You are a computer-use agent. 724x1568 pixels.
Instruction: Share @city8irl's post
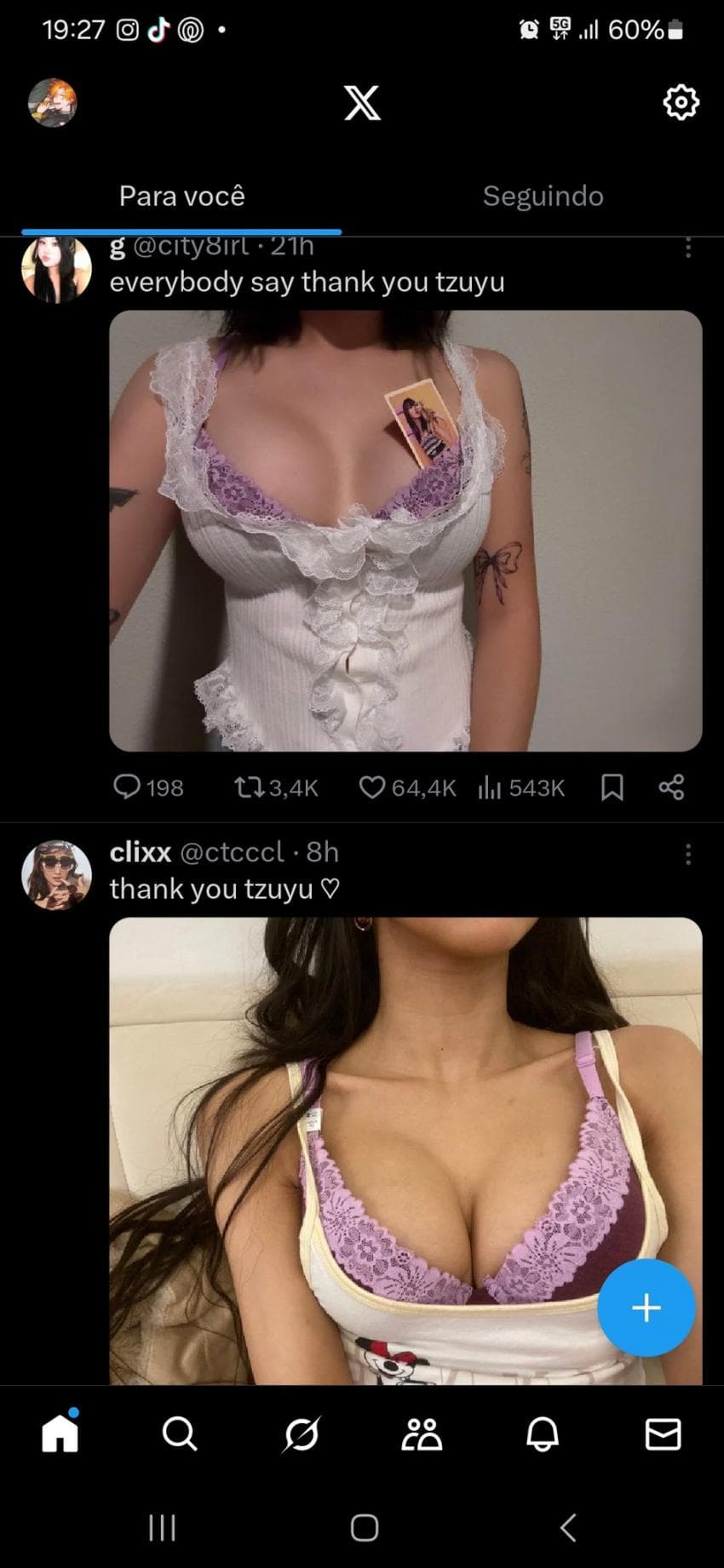tap(671, 787)
